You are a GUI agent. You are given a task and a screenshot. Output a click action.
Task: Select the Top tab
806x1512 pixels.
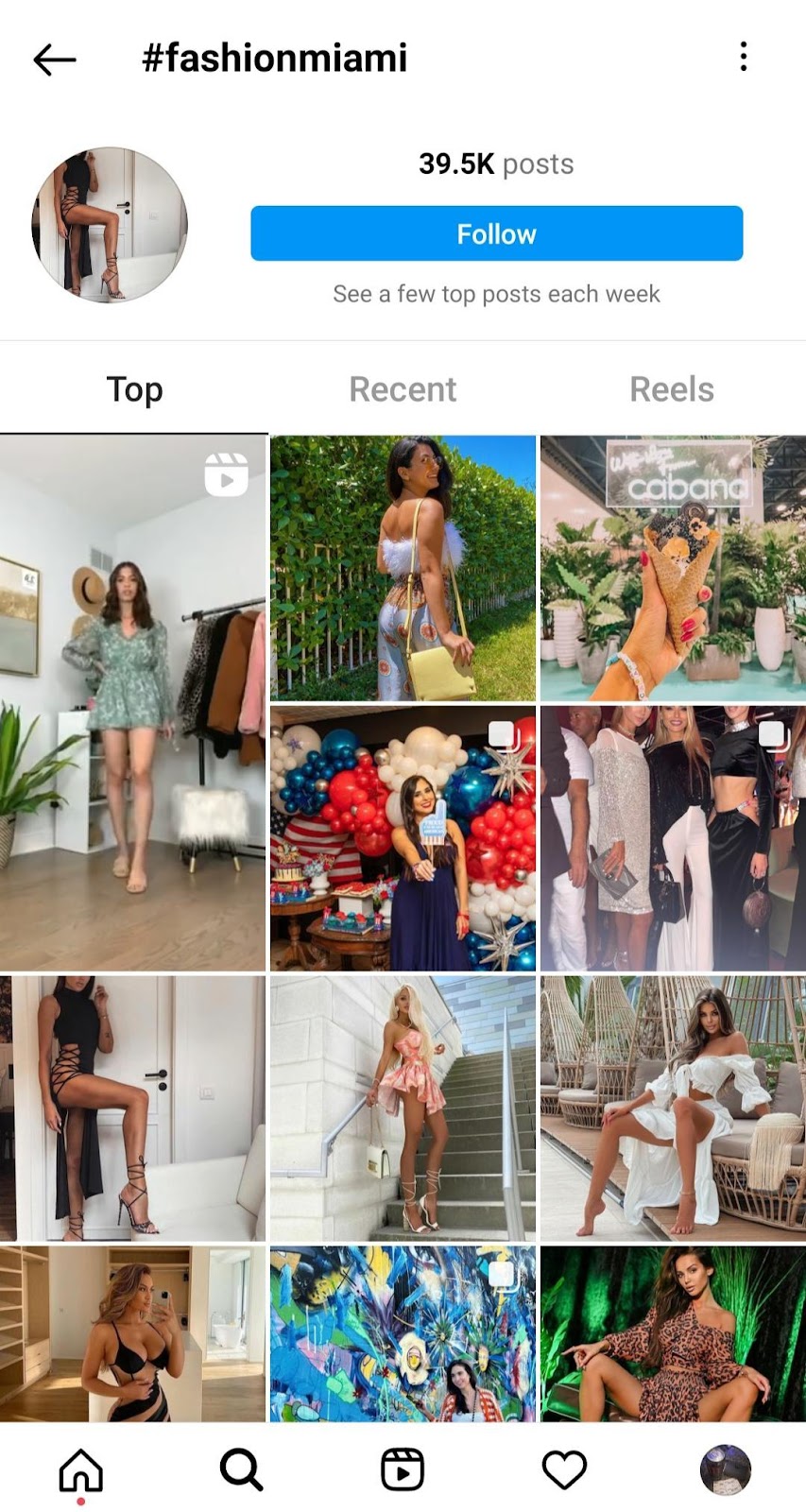point(134,389)
